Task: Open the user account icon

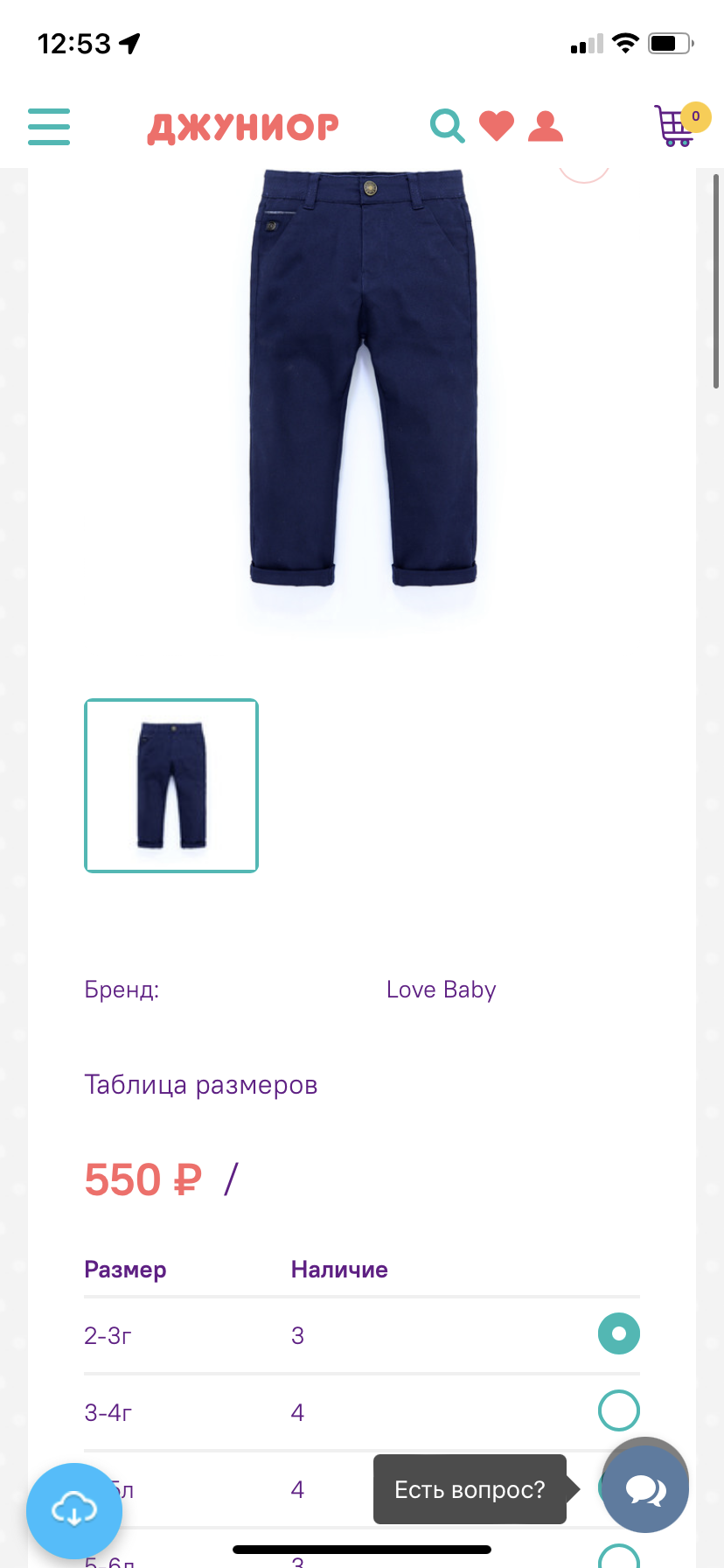Action: (x=546, y=126)
